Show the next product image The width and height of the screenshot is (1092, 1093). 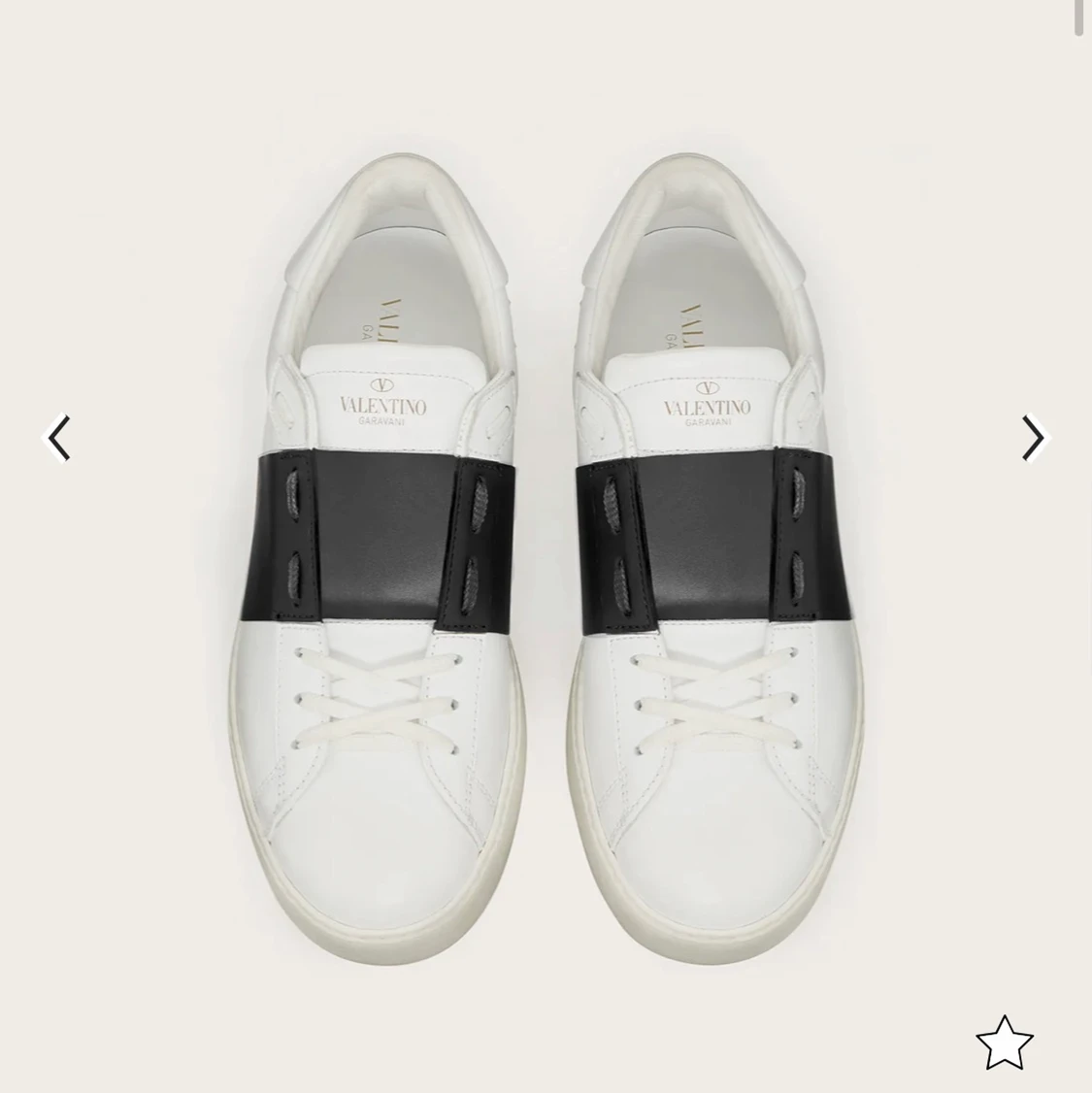(x=1033, y=438)
